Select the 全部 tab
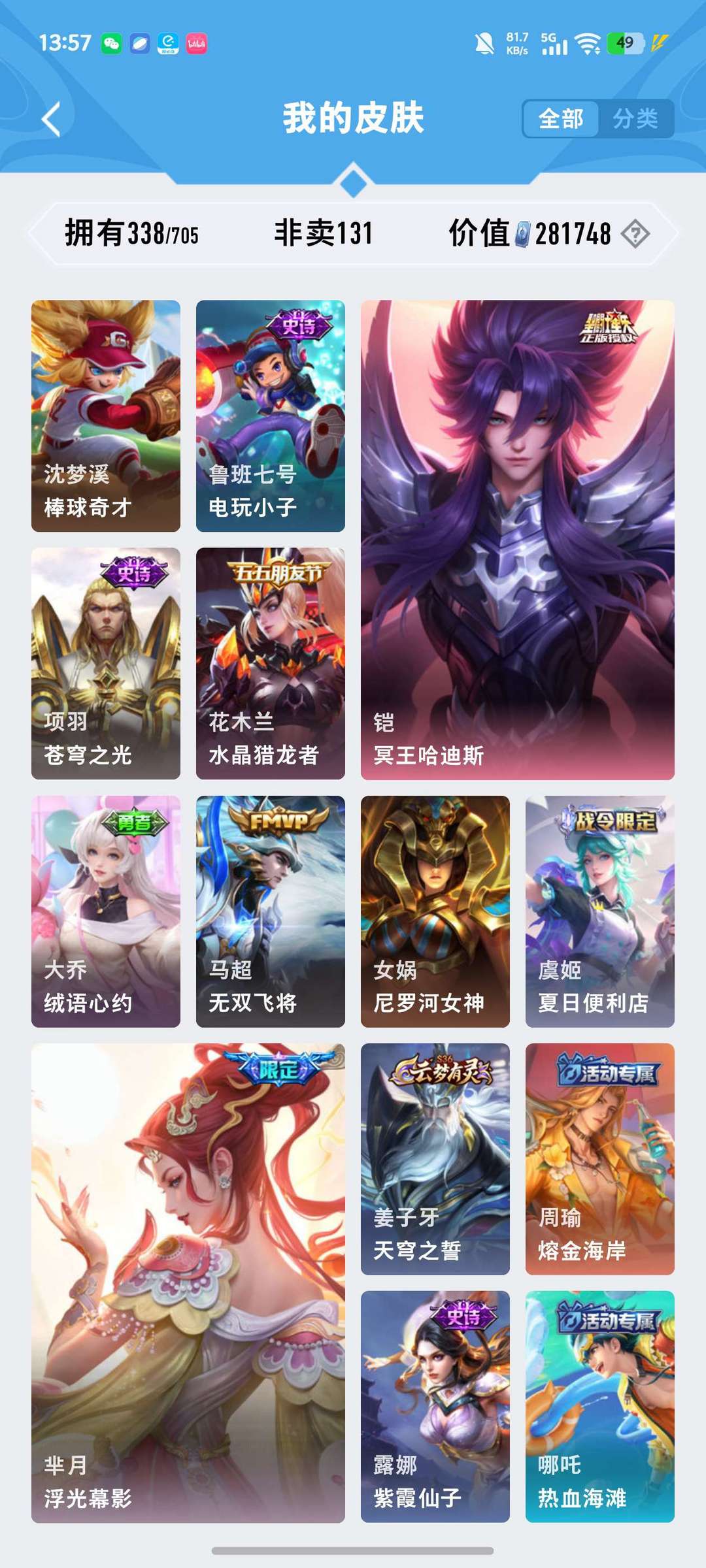The width and height of the screenshot is (706, 1568). tap(561, 119)
